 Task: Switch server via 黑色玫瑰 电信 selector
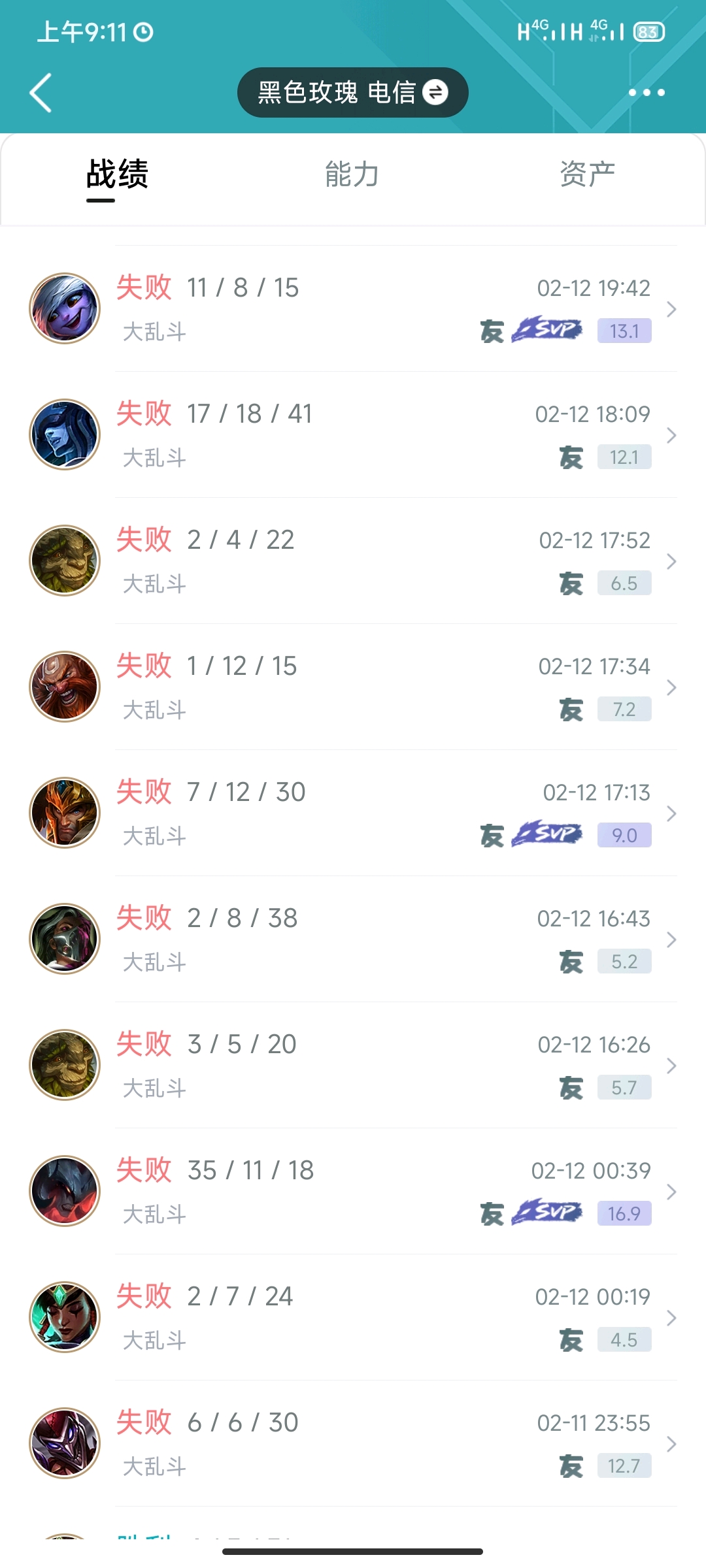pos(353,93)
